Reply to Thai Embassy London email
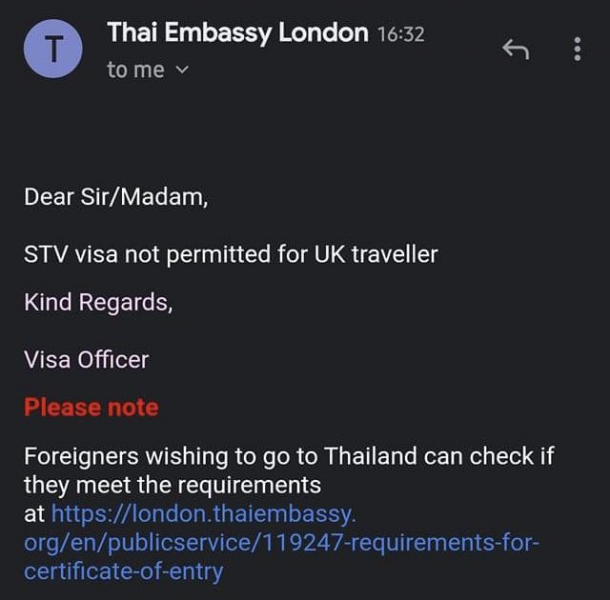 point(514,49)
